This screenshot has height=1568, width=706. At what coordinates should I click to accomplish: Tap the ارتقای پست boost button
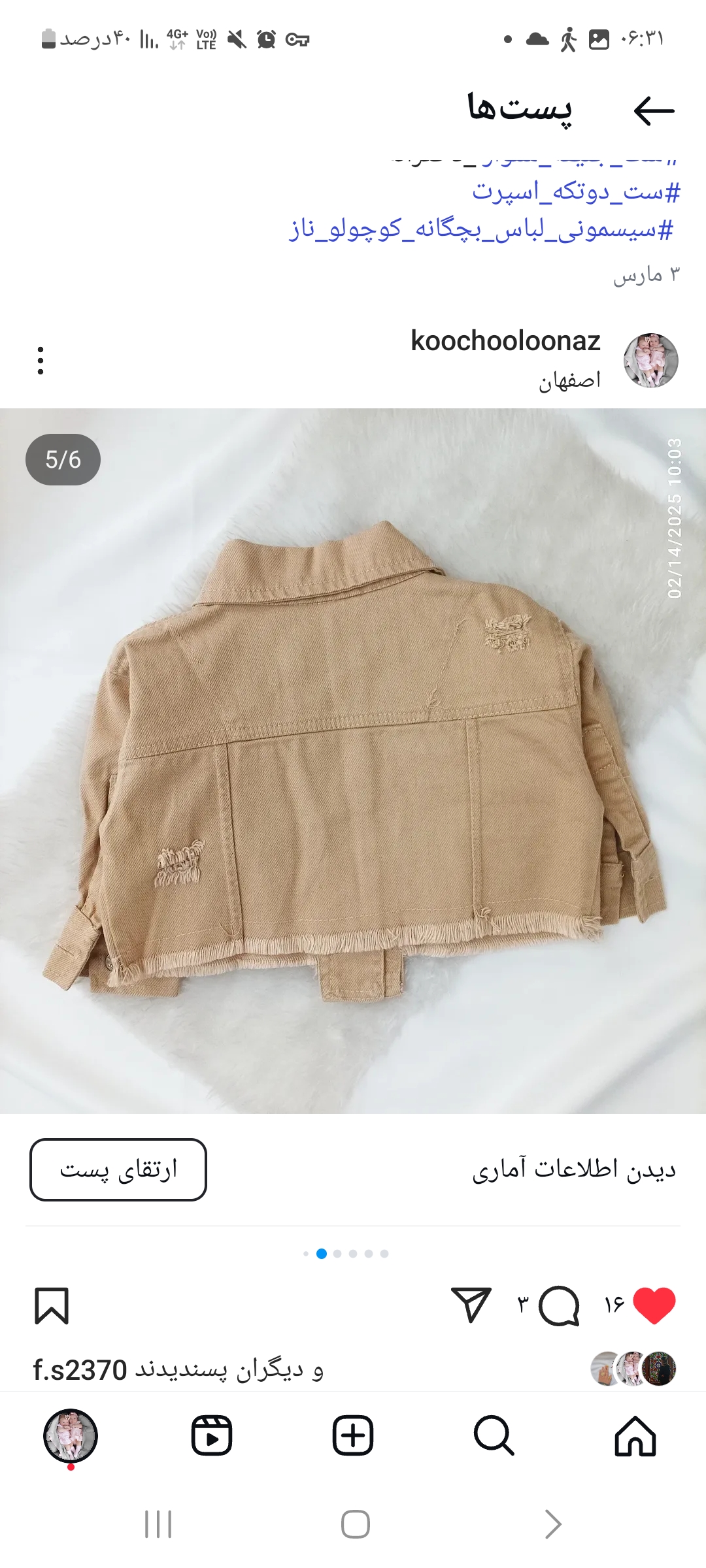pyautogui.click(x=118, y=1169)
